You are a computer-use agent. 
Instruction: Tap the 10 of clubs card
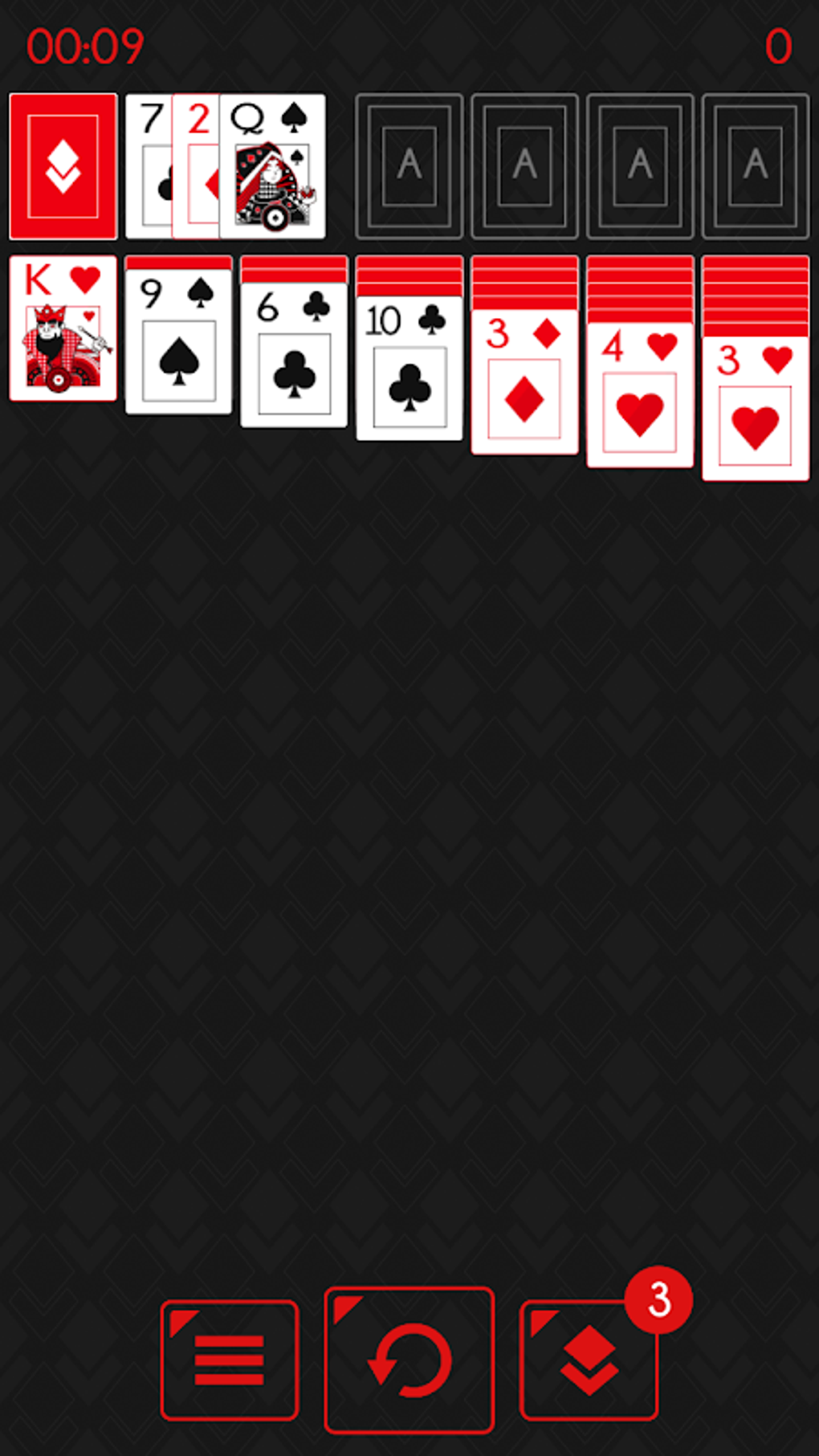click(409, 369)
